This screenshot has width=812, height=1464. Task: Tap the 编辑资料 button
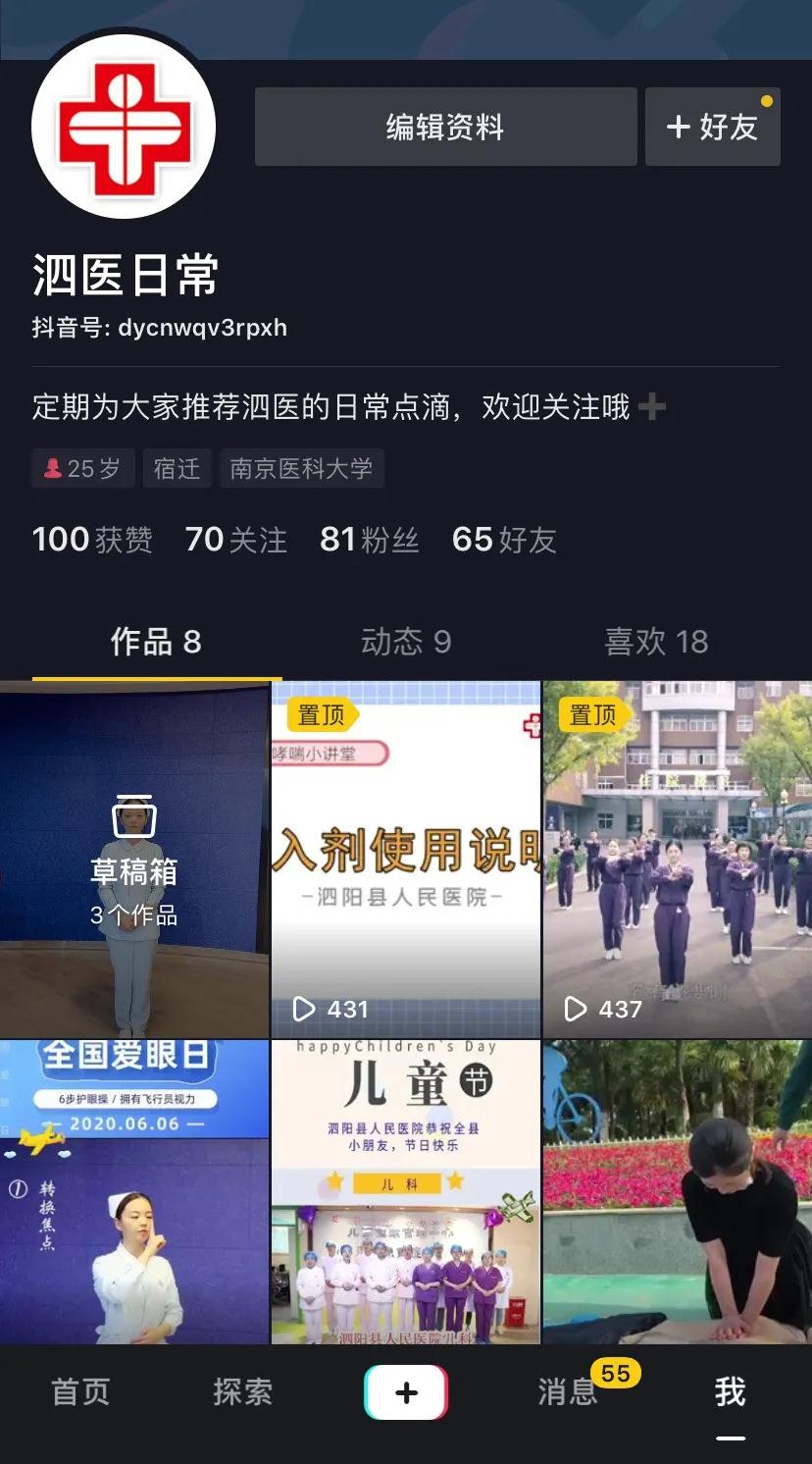445,127
